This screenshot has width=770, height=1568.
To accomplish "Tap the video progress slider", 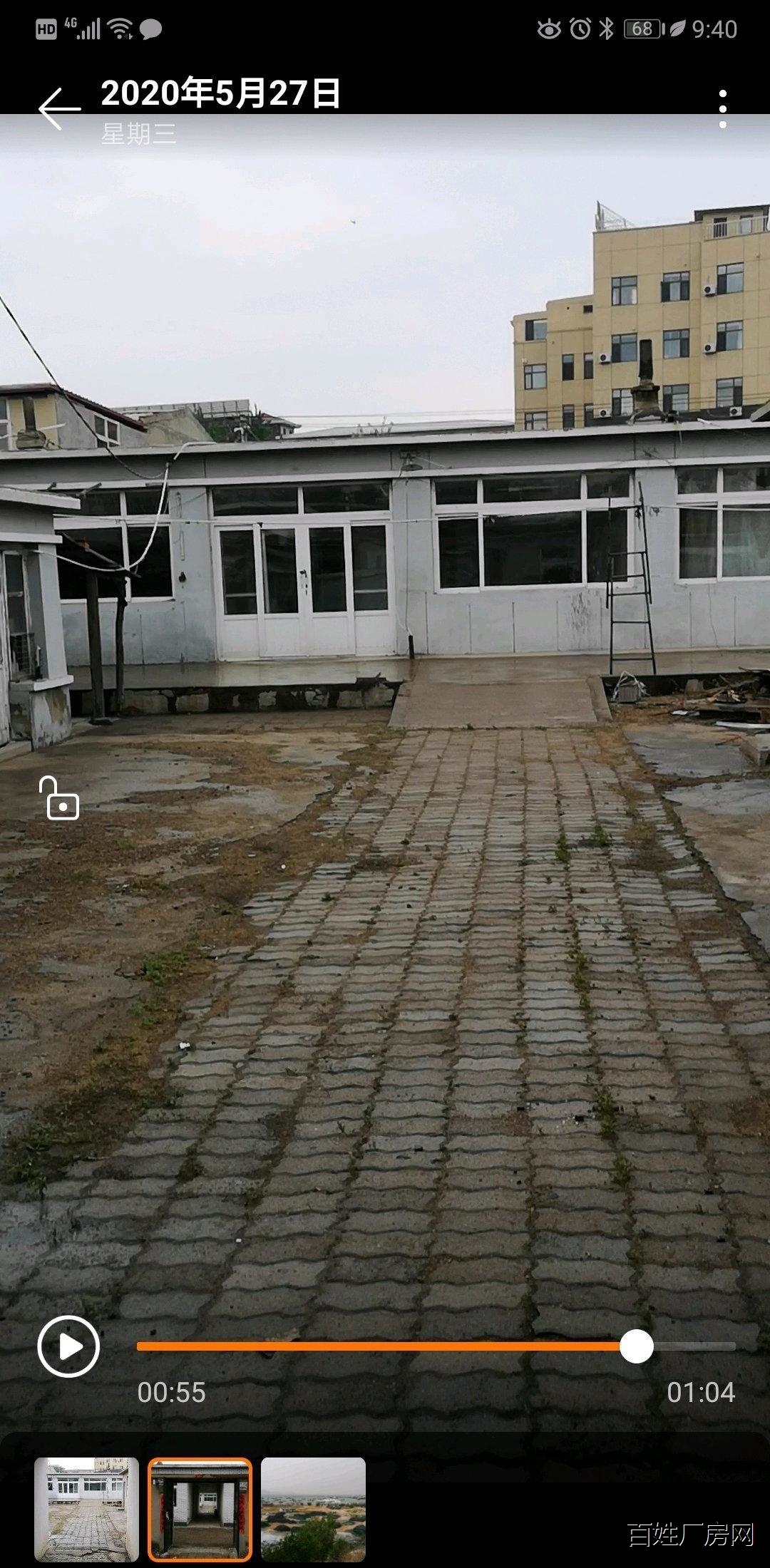I will (x=435, y=1346).
